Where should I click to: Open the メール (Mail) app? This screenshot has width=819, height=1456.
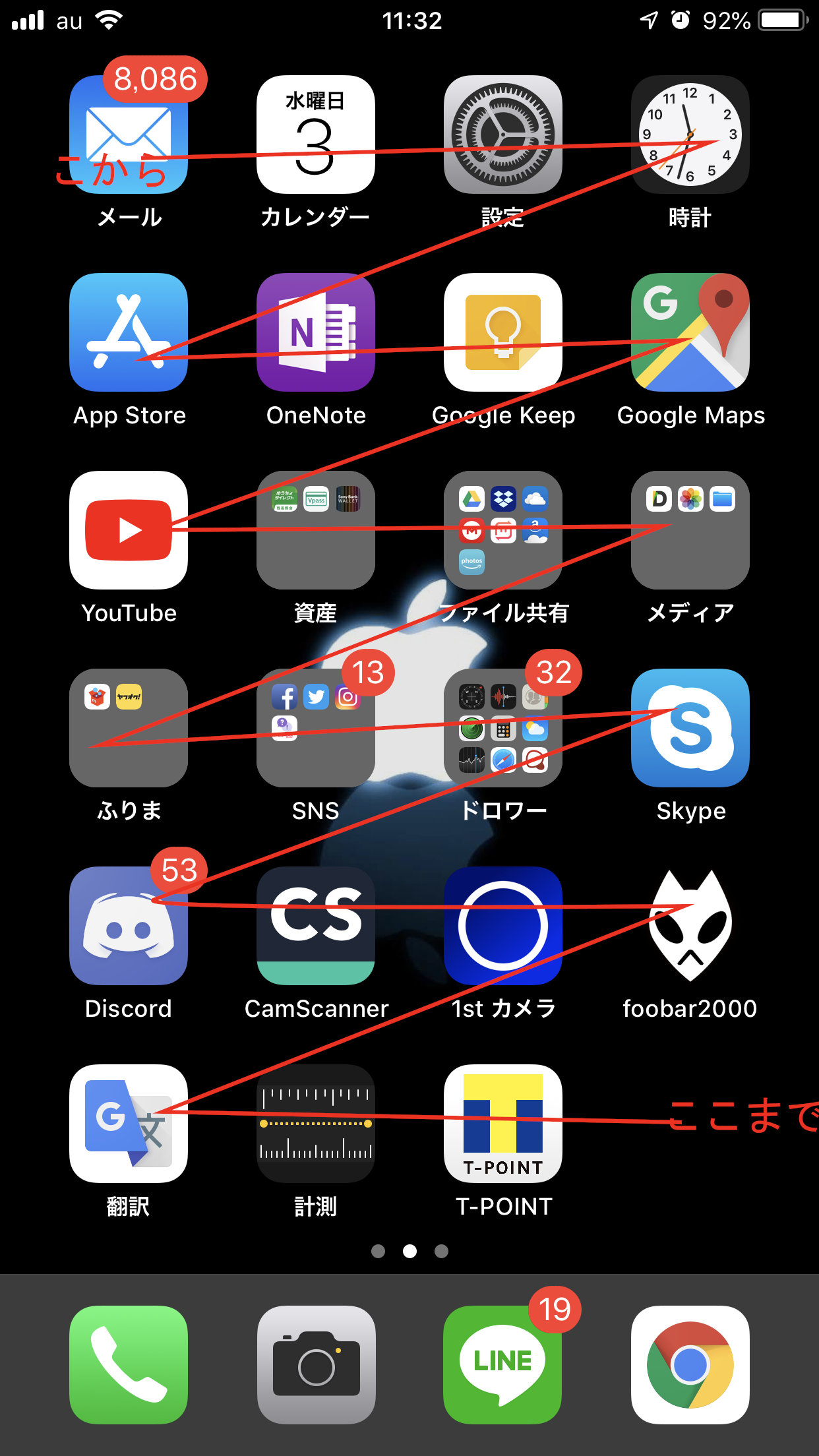pyautogui.click(x=129, y=135)
